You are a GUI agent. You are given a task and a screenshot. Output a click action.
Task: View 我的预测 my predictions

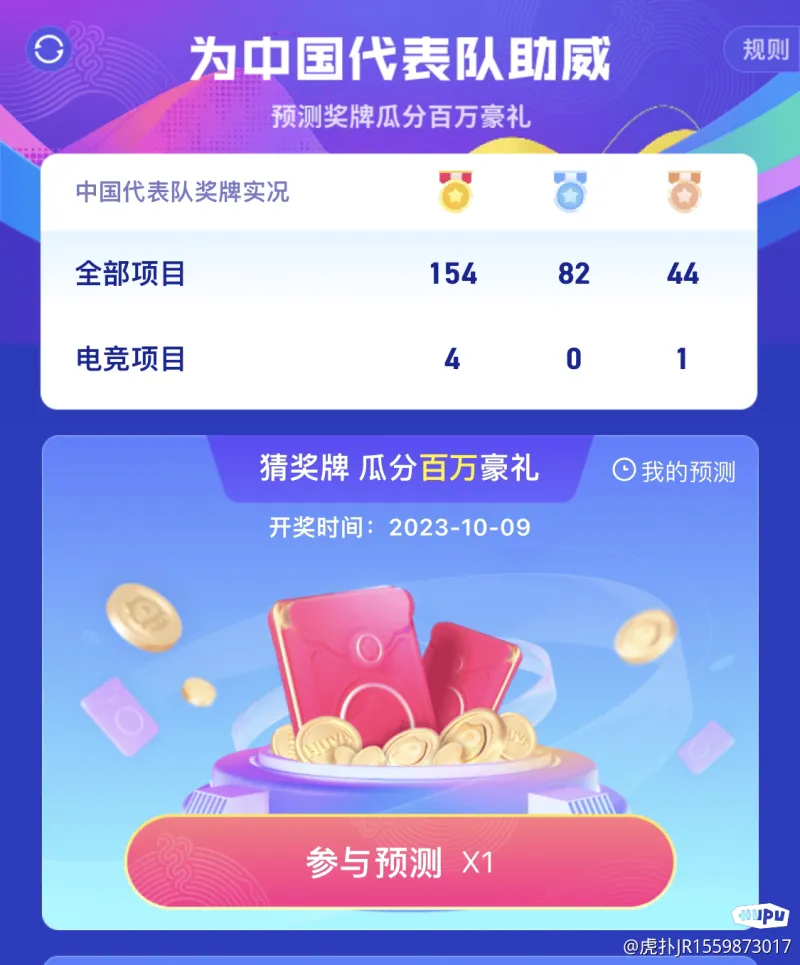pos(674,471)
